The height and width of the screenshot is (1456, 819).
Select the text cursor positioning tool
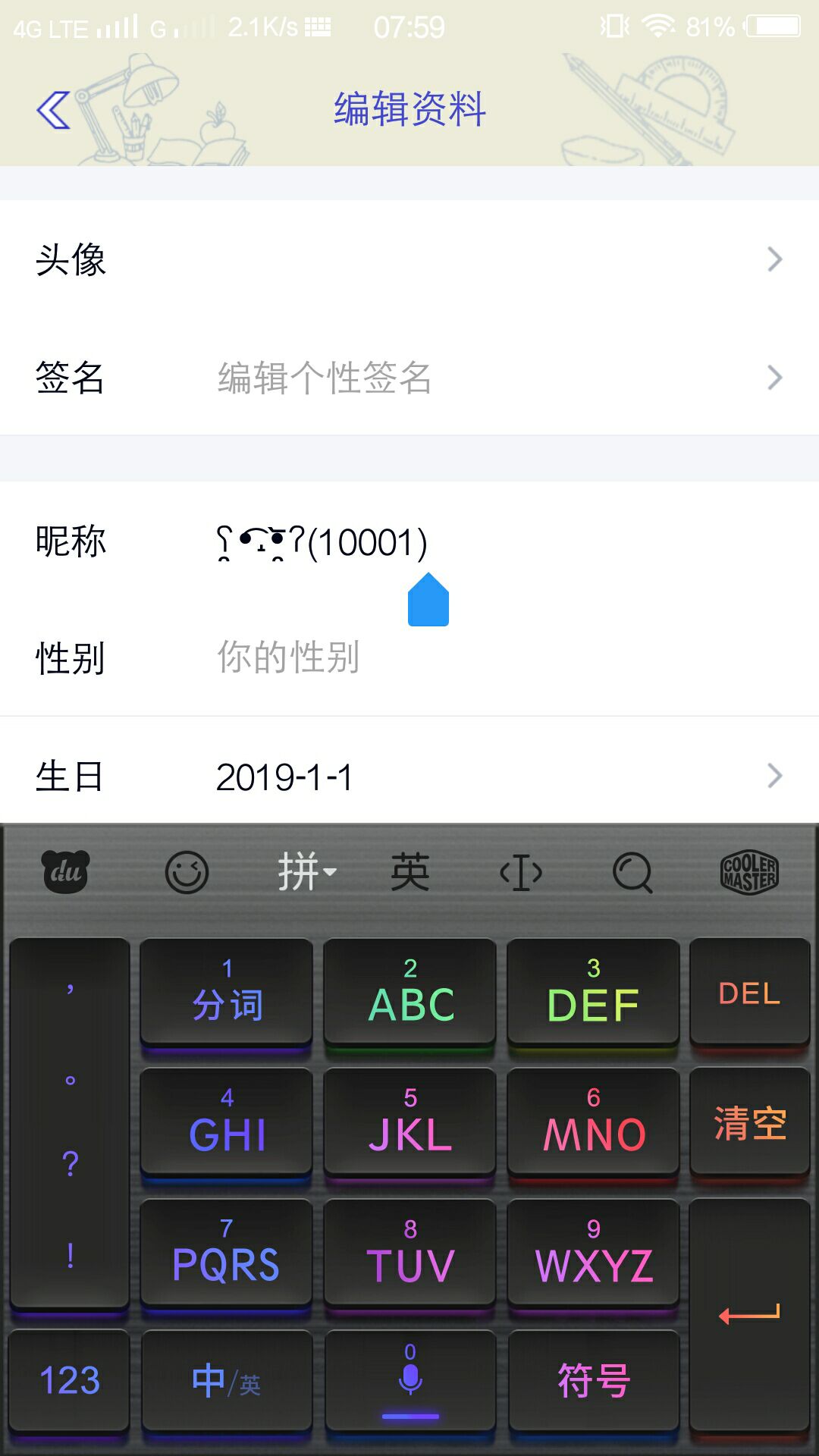[522, 872]
